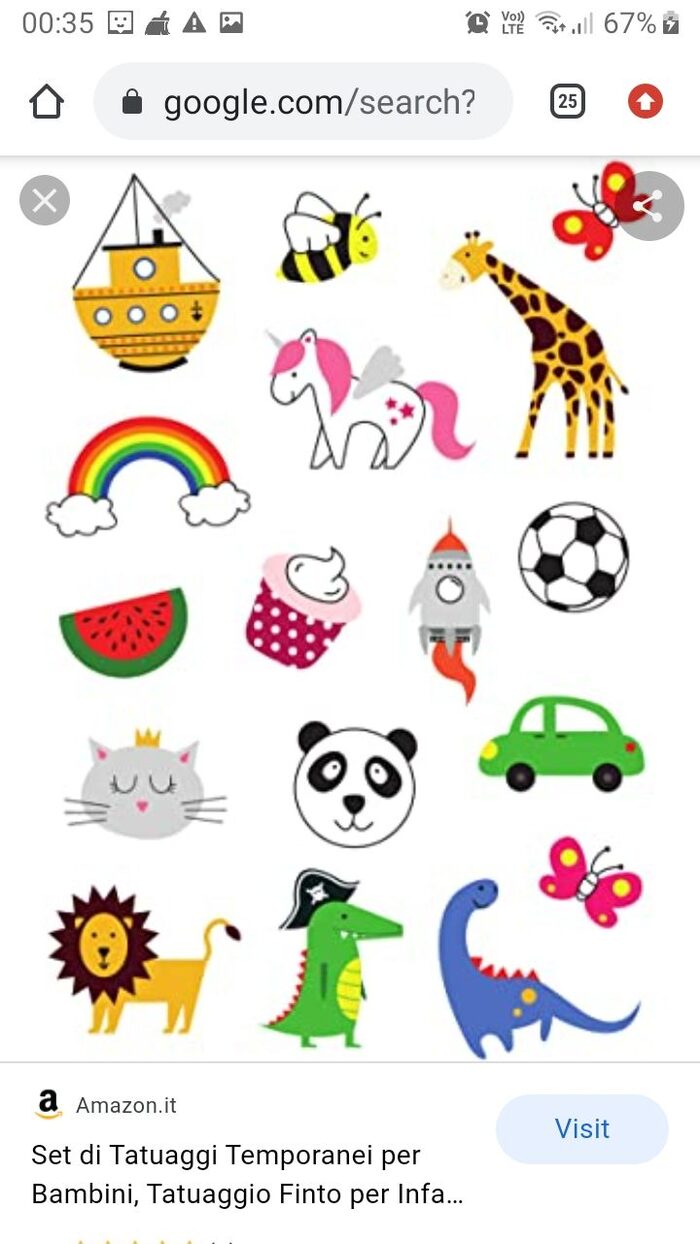700x1244 pixels.
Task: Open the tab switcher showing 25 tabs
Action: [x=567, y=101]
